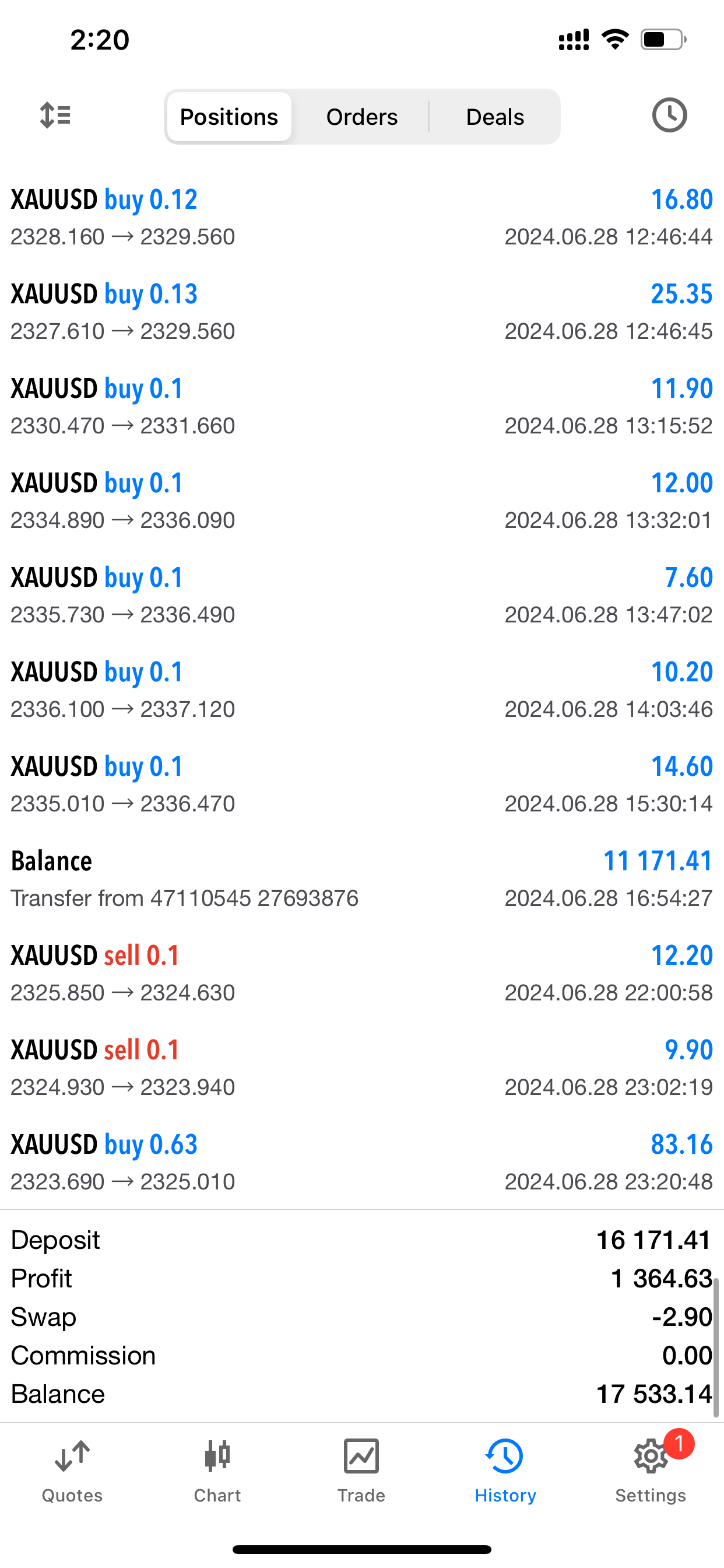The height and width of the screenshot is (1568, 724).
Task: Open the Chart tab
Action: click(x=217, y=1471)
